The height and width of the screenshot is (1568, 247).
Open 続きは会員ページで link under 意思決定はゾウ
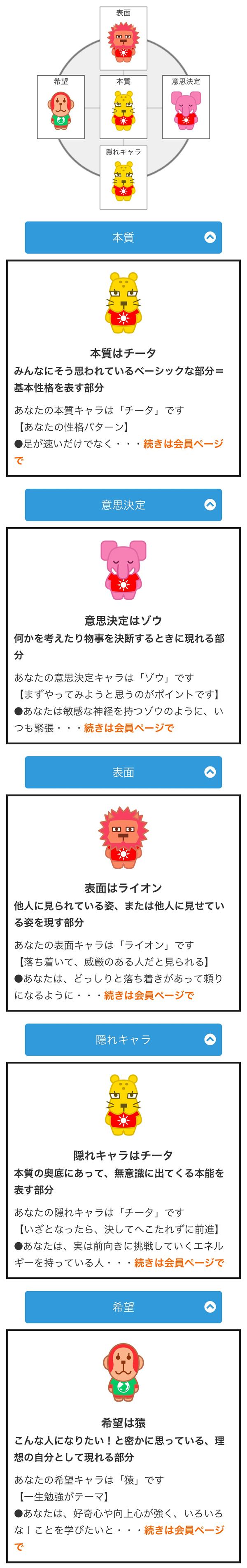129,727
